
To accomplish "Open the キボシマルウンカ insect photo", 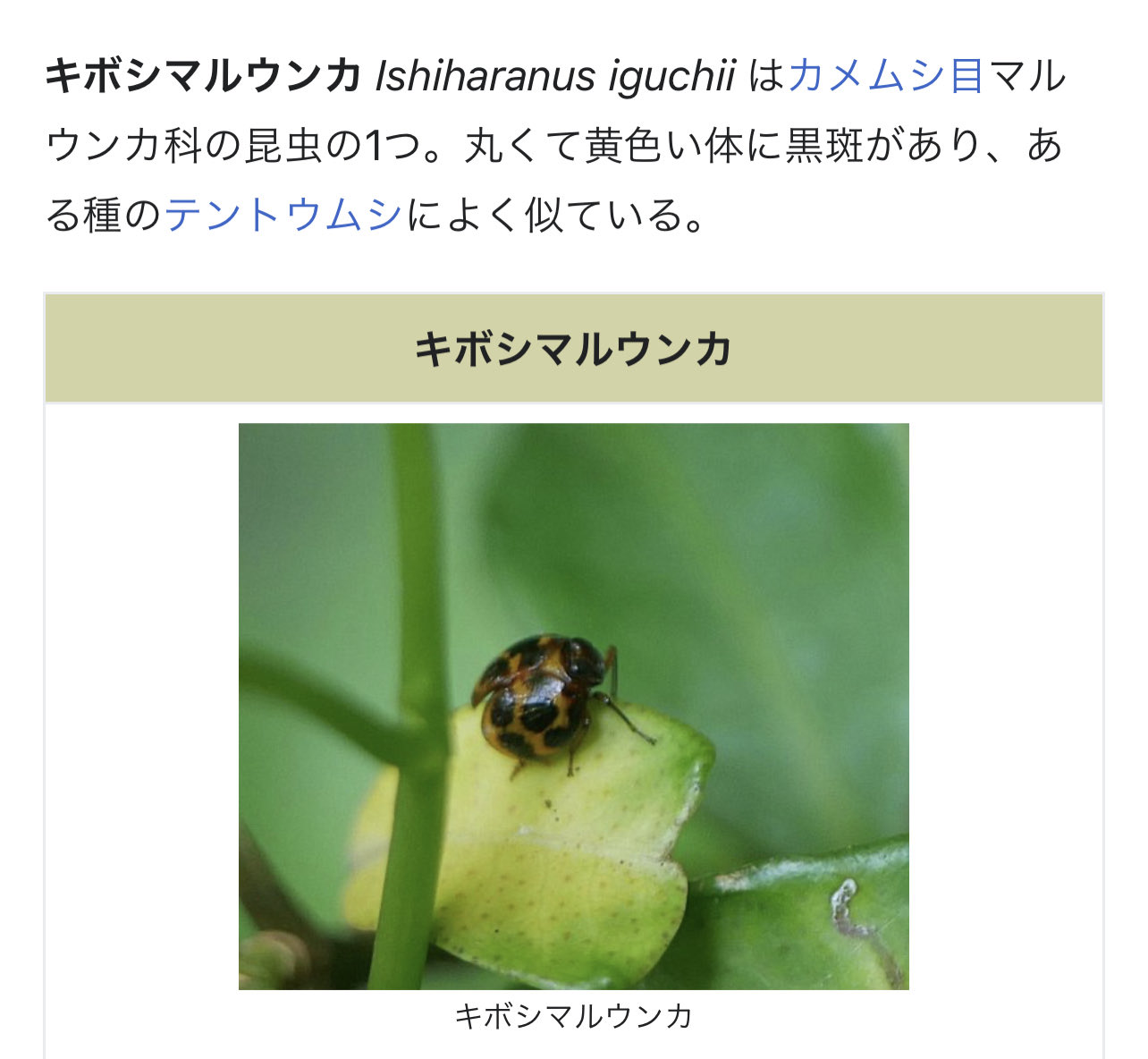I will 573,706.
